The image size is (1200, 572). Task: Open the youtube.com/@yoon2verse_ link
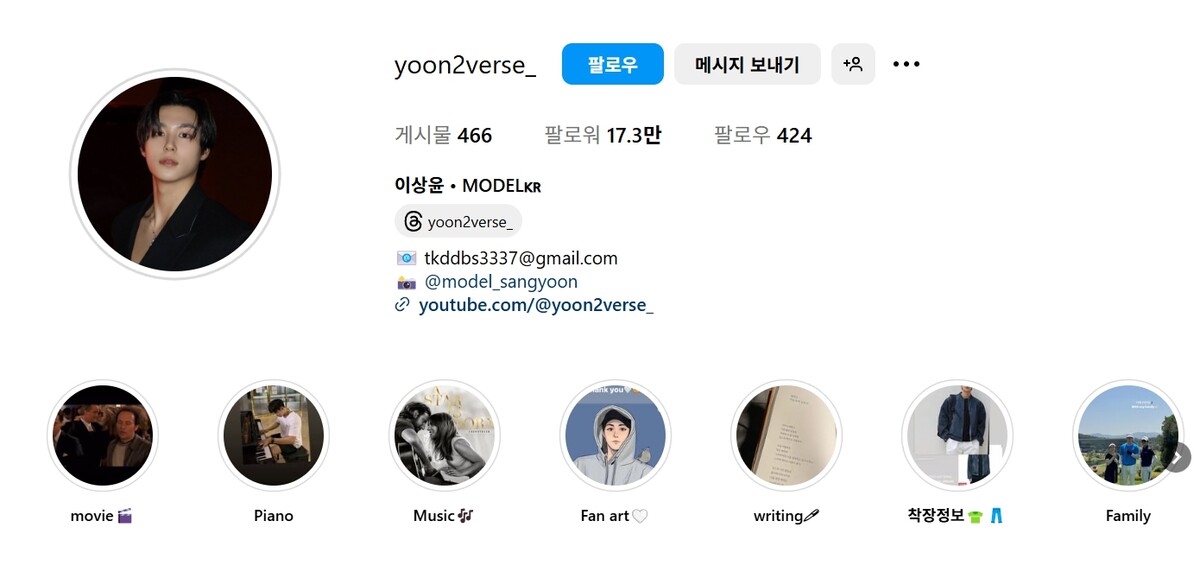pos(535,305)
